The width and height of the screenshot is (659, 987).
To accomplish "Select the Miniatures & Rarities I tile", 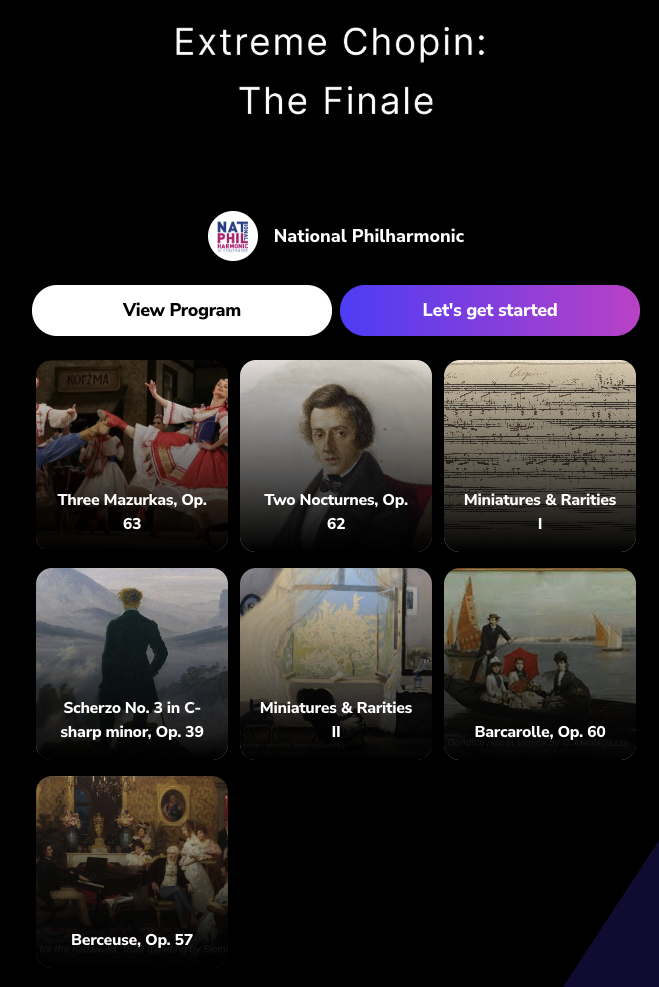I will coord(540,456).
